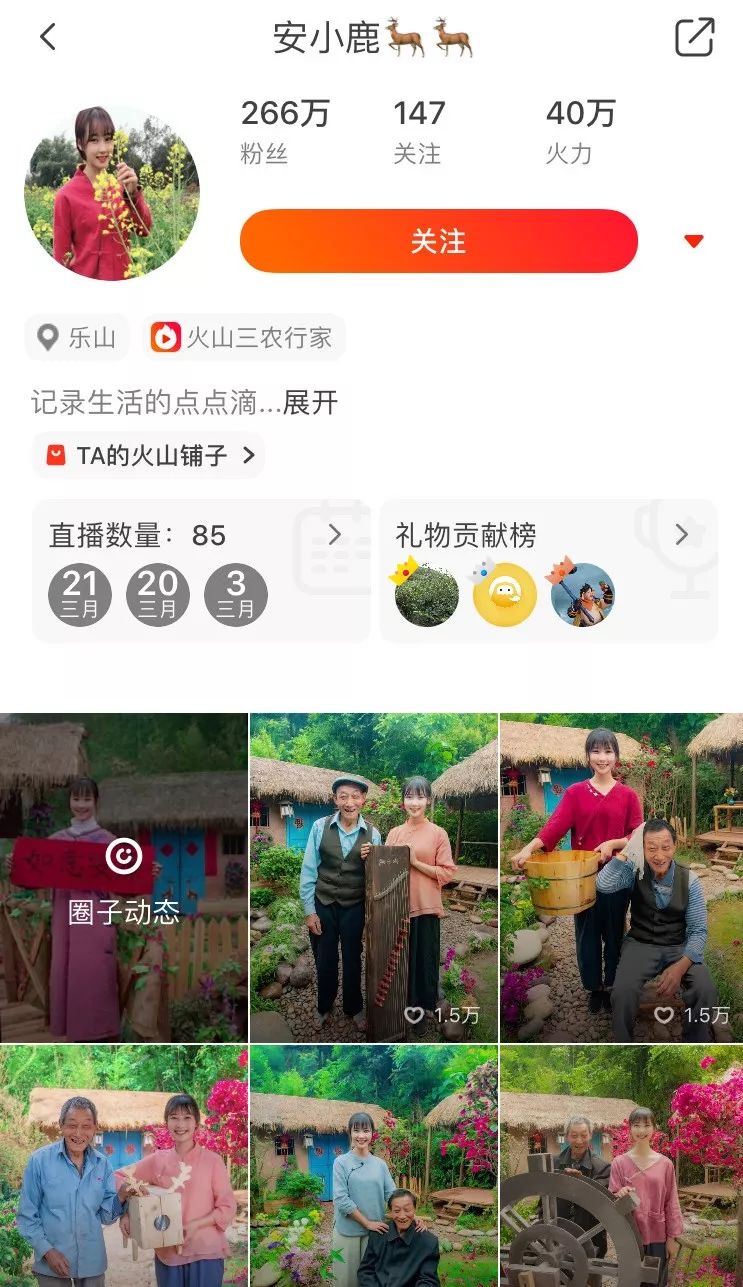The image size is (743, 1287).
Task: Expand the red dropdown arrow beside follow
Action: click(693, 241)
